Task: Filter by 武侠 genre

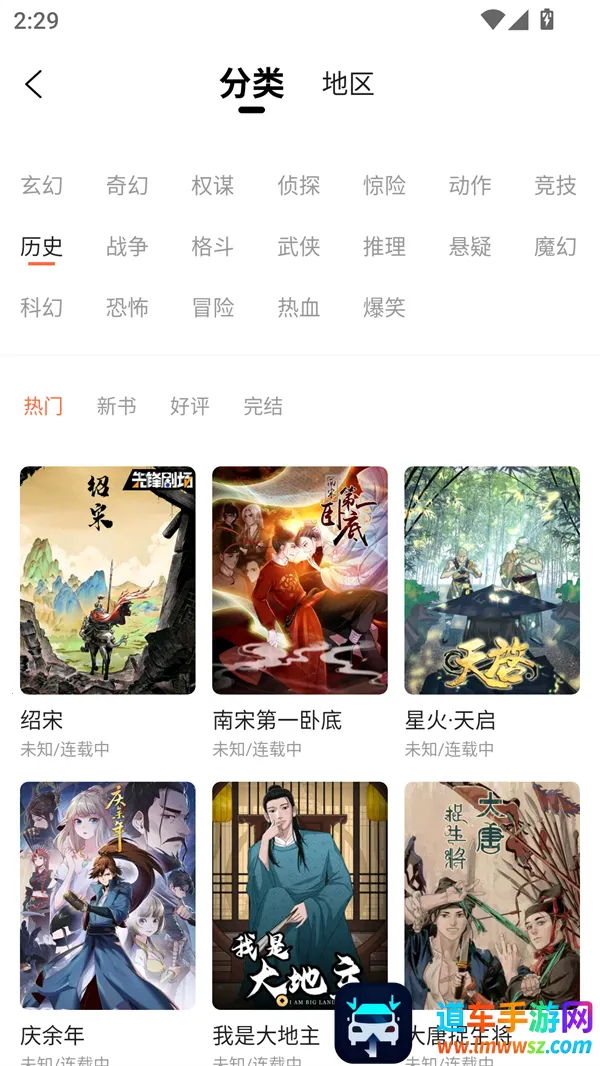Action: pyautogui.click(x=299, y=246)
